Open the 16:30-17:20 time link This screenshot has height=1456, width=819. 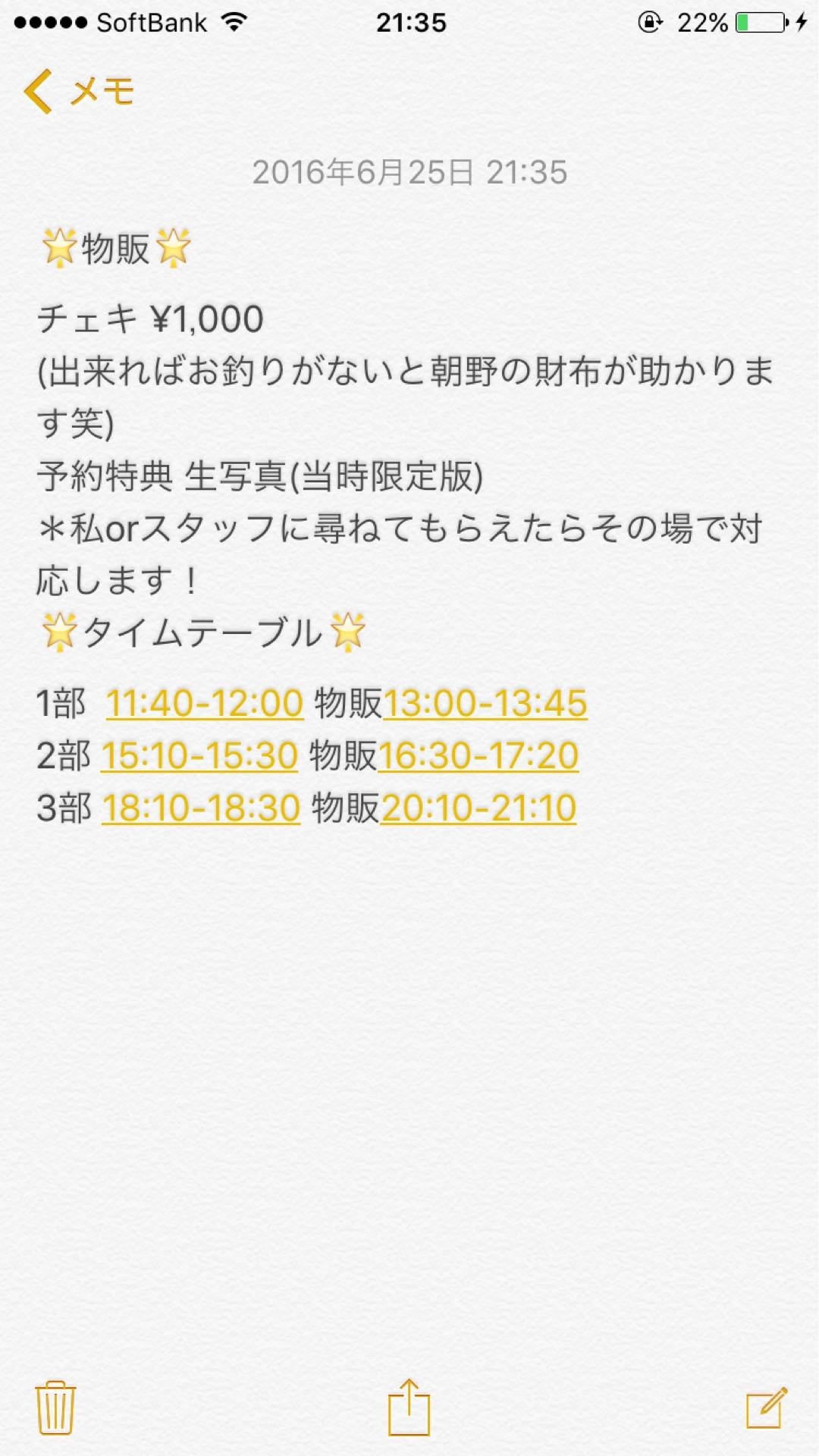click(479, 755)
